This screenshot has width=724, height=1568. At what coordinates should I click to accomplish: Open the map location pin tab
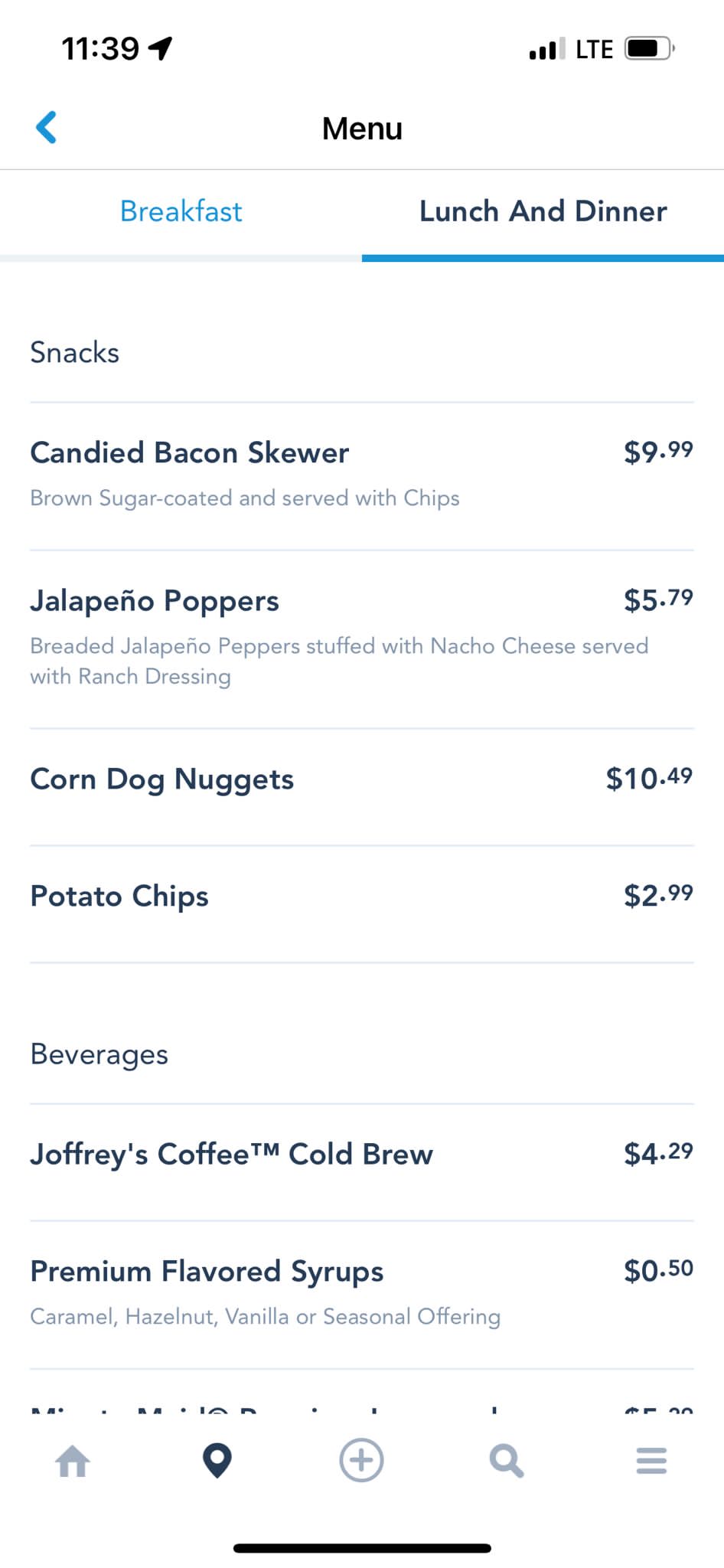[x=217, y=1461]
